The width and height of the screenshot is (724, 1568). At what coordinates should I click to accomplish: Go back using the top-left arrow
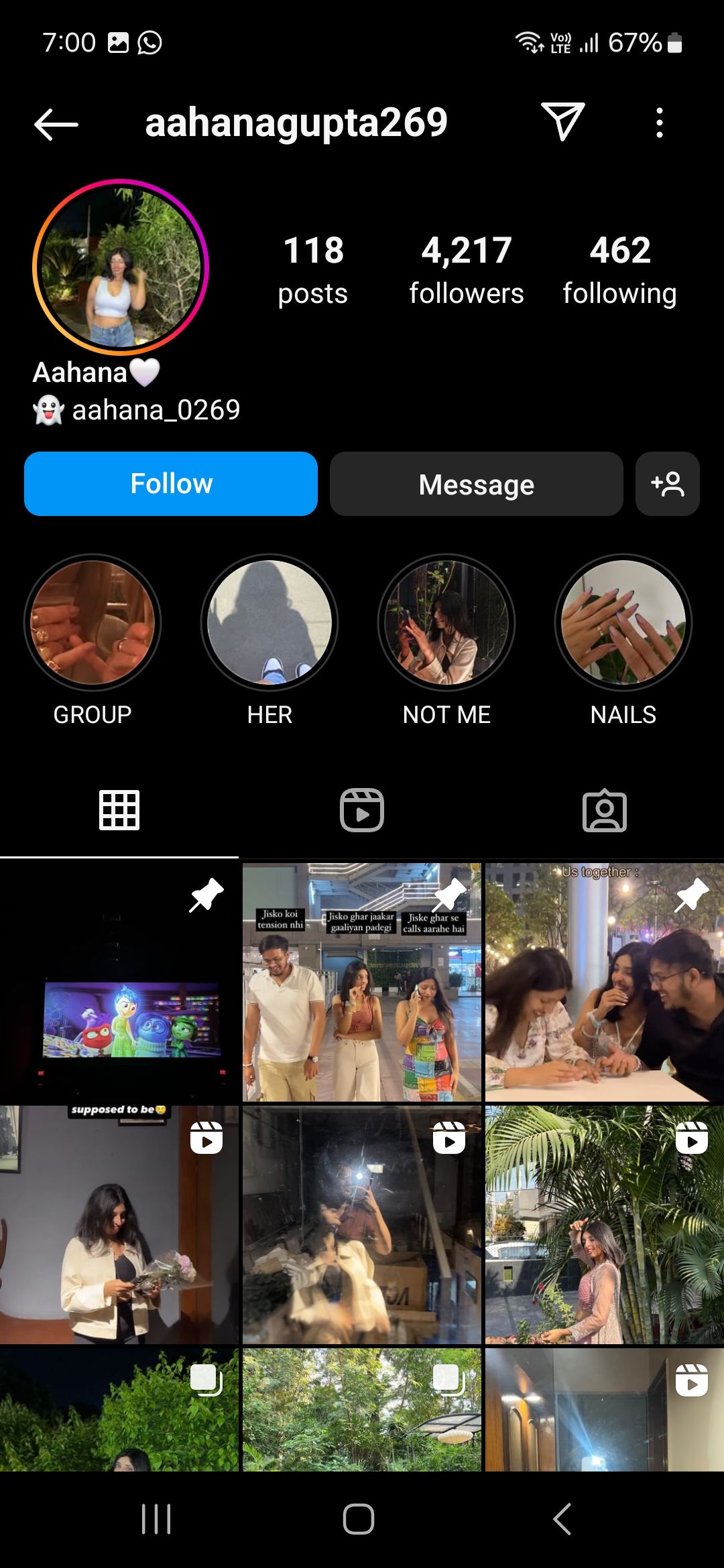(56, 124)
